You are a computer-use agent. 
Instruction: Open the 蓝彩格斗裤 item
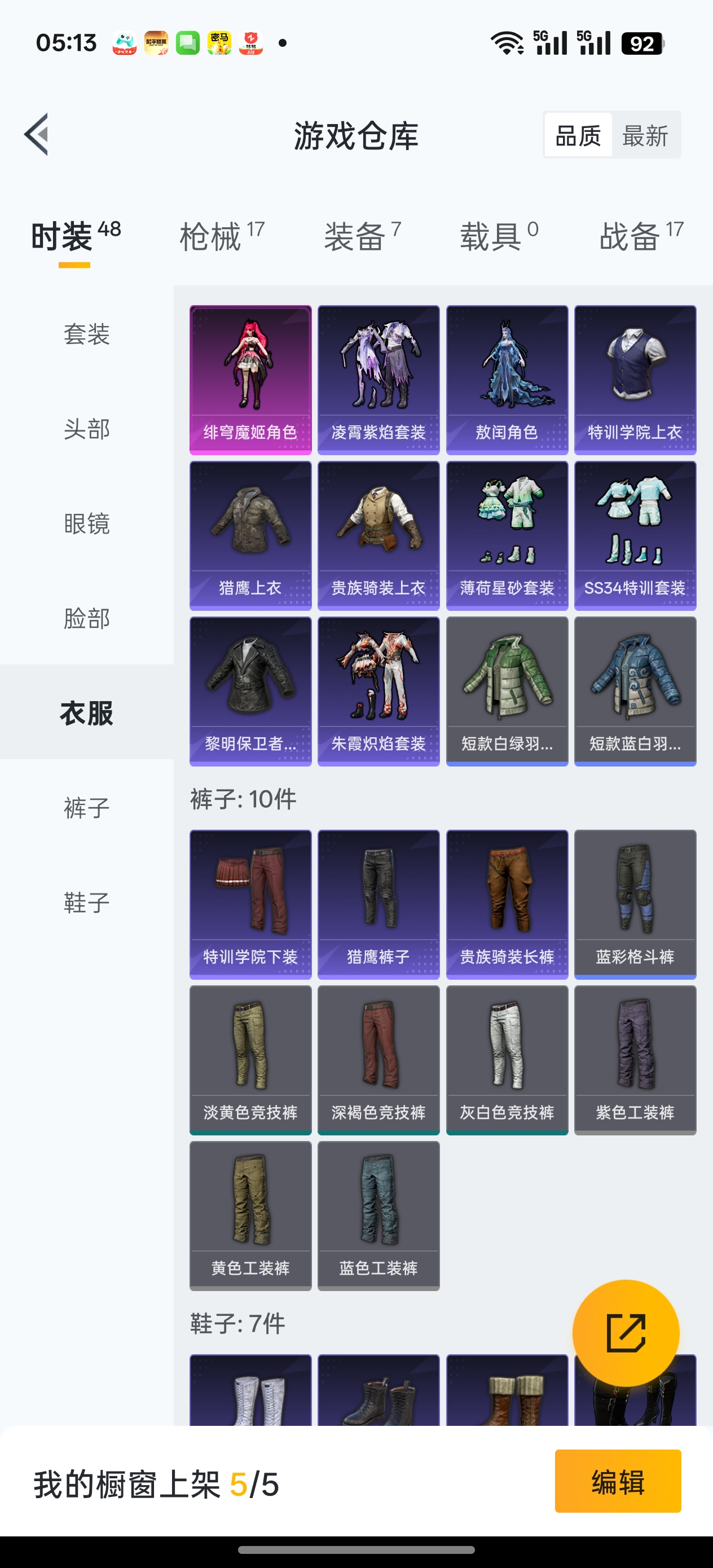tap(635, 905)
